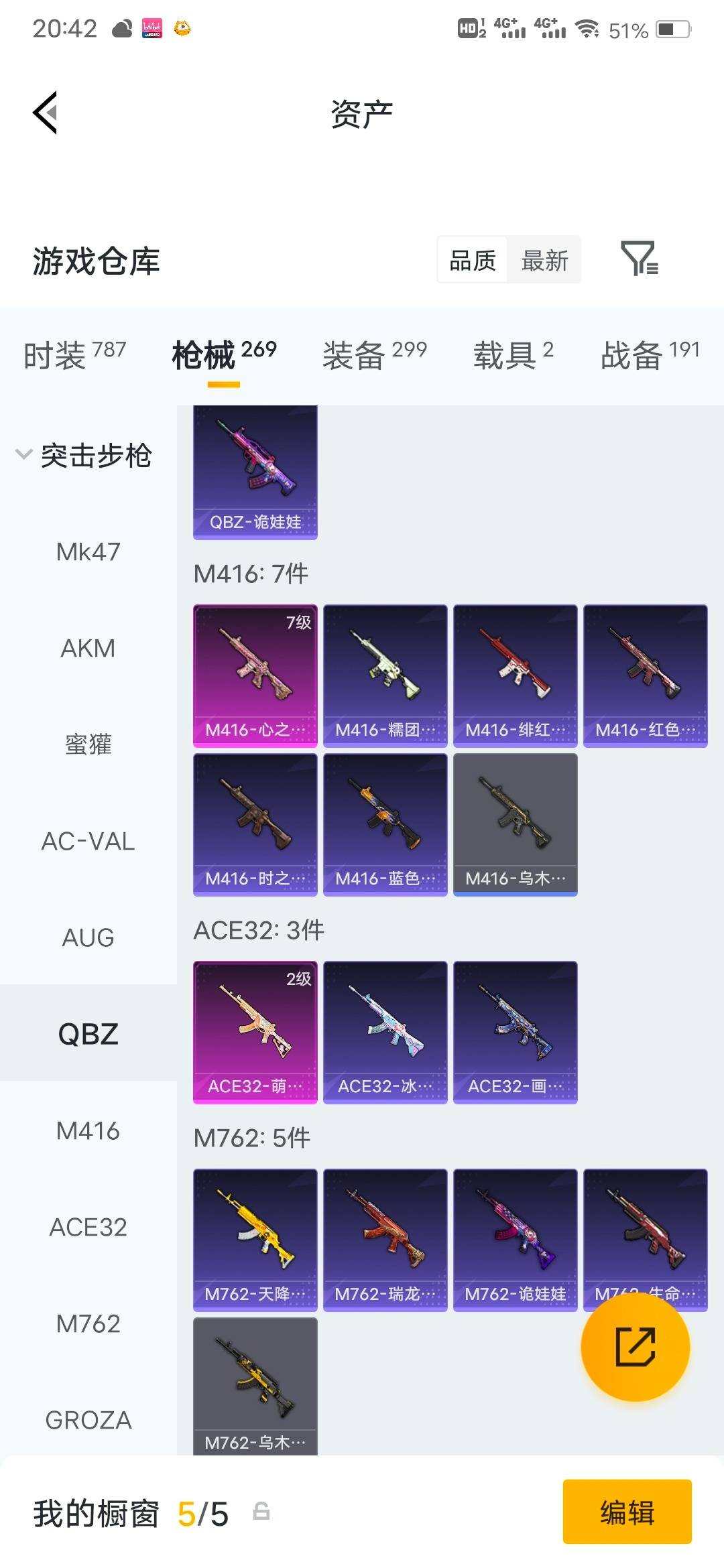Switch sorting to 最新
Screen dimensions: 724x1568
[x=545, y=260]
